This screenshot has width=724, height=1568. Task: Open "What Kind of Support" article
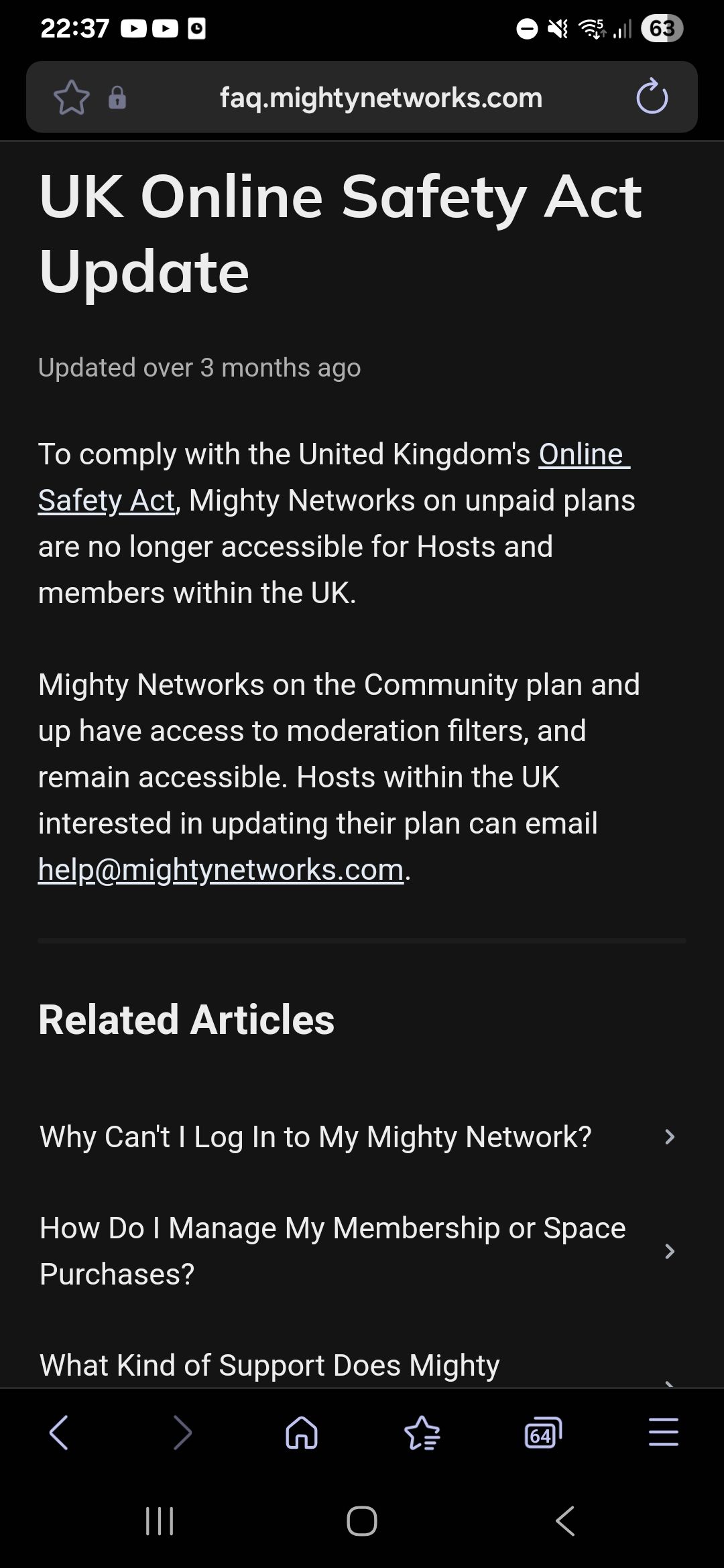(269, 1364)
